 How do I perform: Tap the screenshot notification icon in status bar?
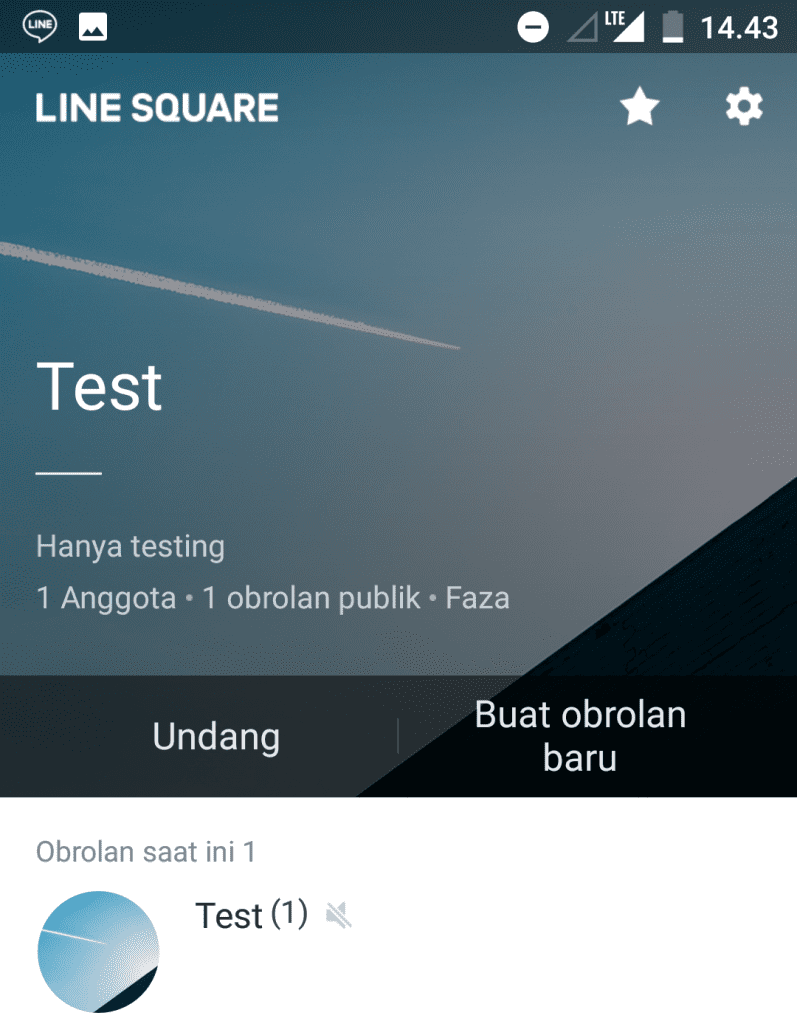tap(91, 27)
